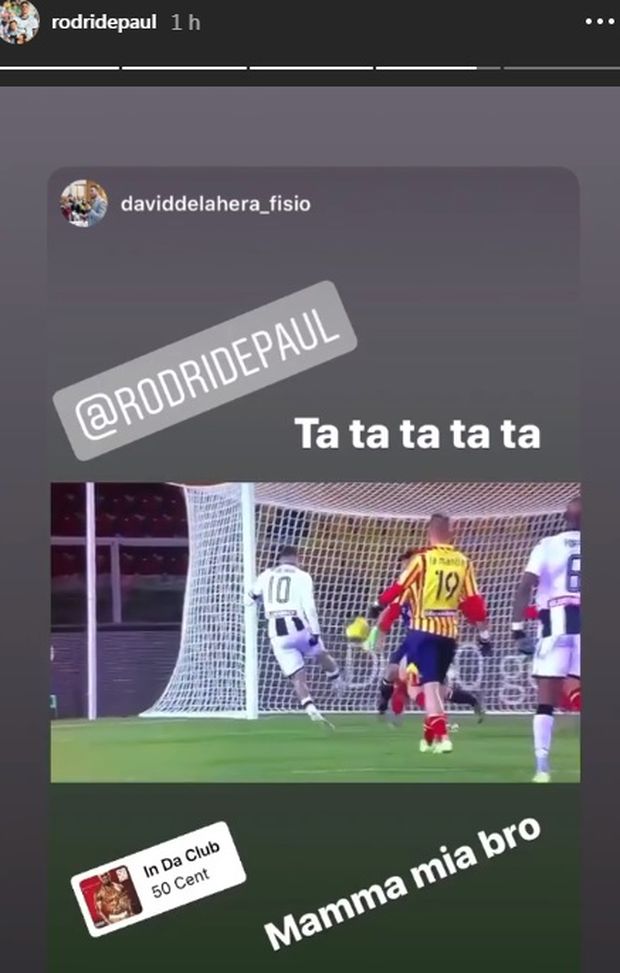Image resolution: width=620 pixels, height=973 pixels.
Task: Open the In Da Club music sticker
Action: click(x=158, y=879)
